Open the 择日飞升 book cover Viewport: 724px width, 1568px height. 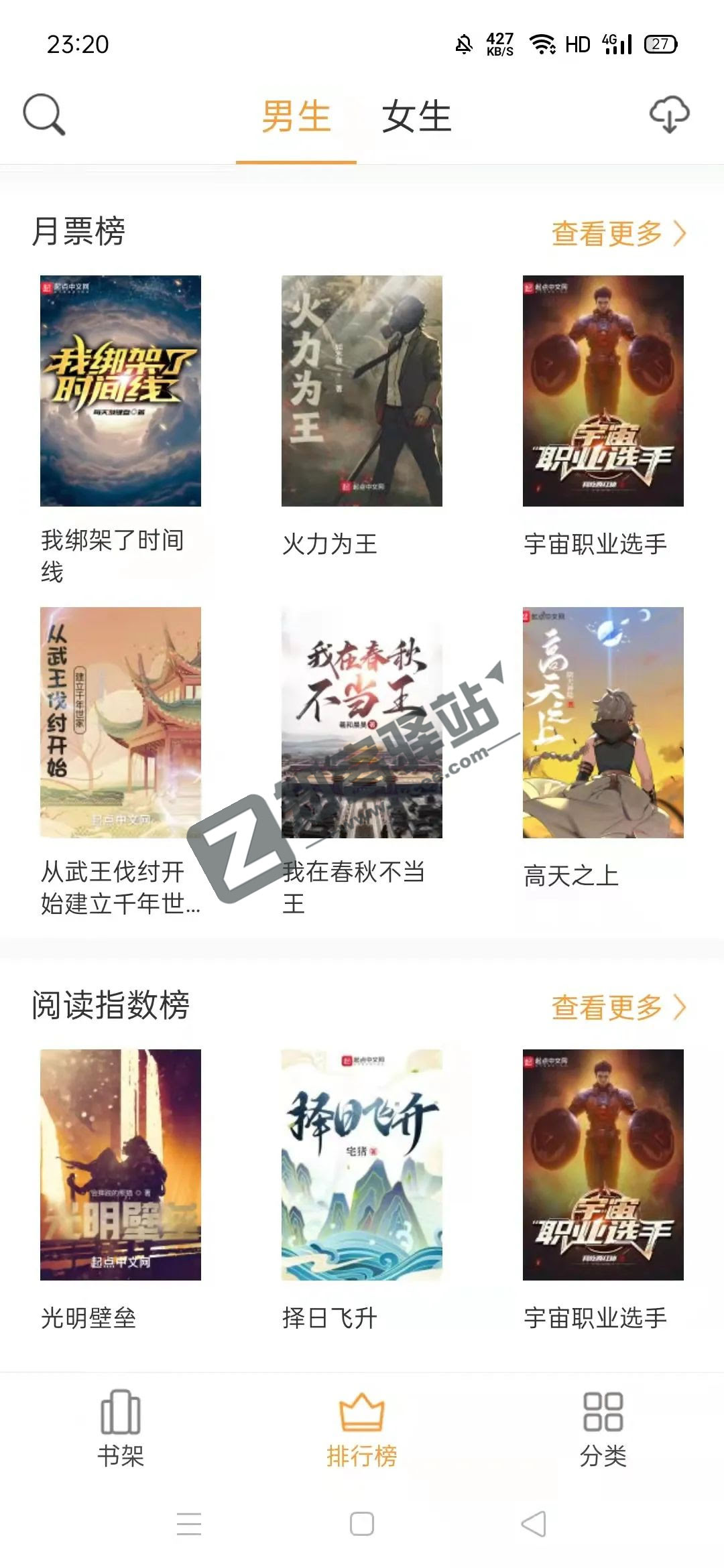[361, 1166]
